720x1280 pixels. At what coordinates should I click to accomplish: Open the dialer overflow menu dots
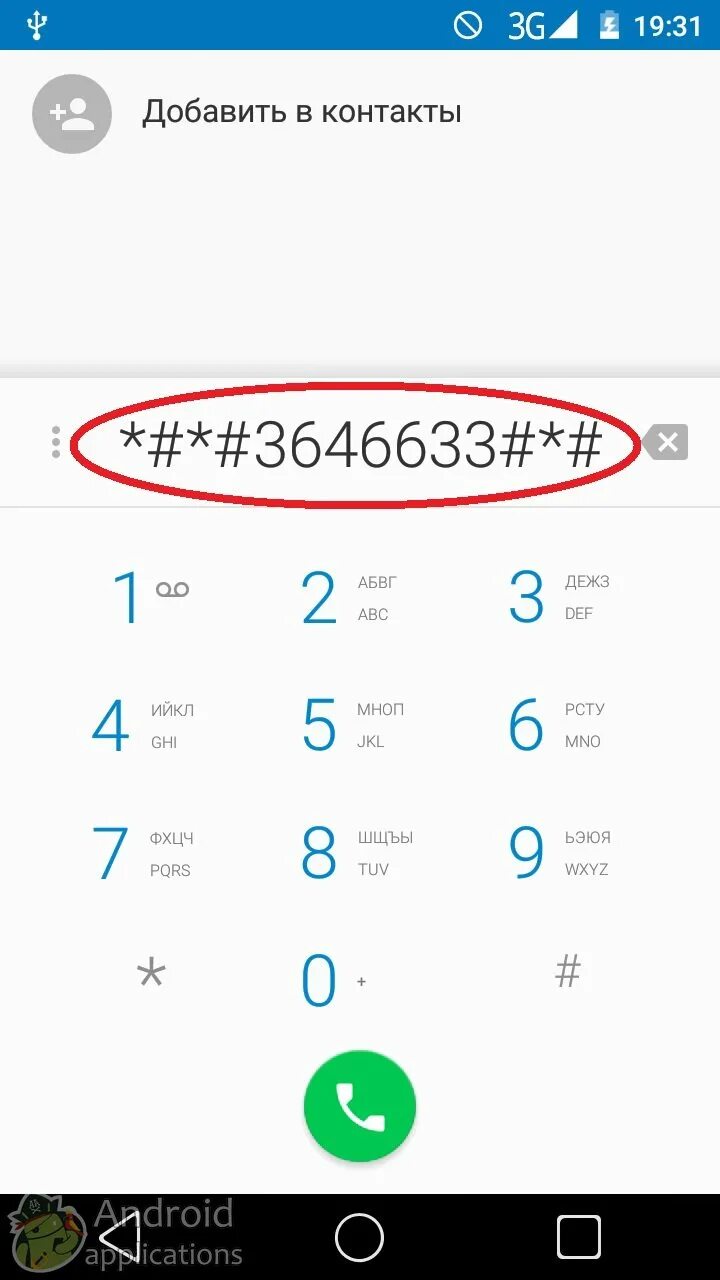[56, 442]
